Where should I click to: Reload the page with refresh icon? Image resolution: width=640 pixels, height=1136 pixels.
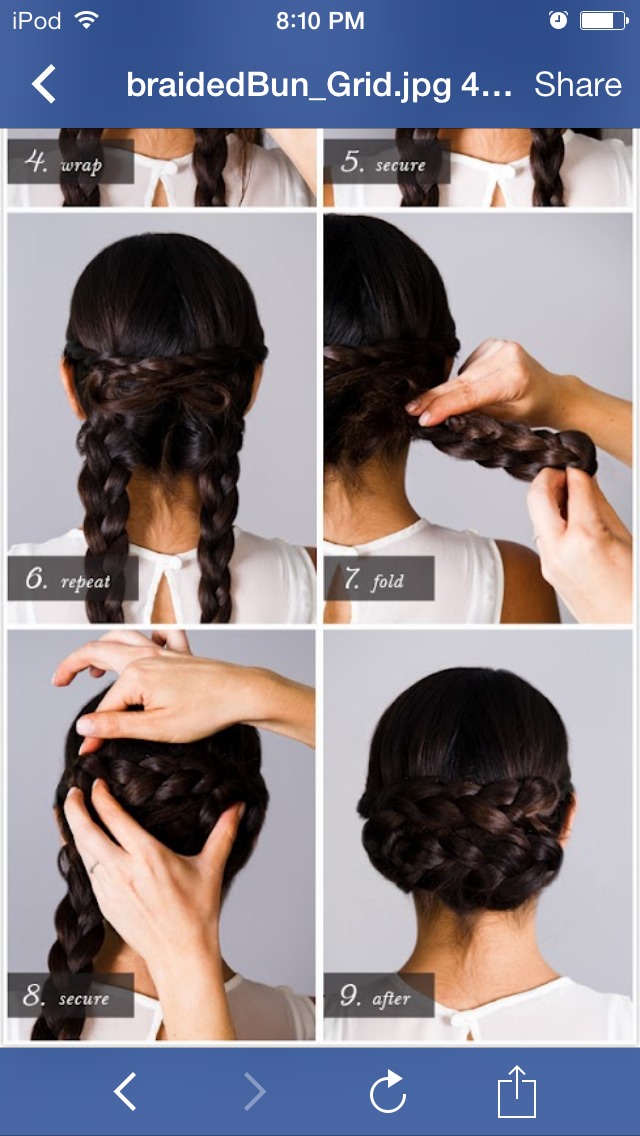[387, 1091]
